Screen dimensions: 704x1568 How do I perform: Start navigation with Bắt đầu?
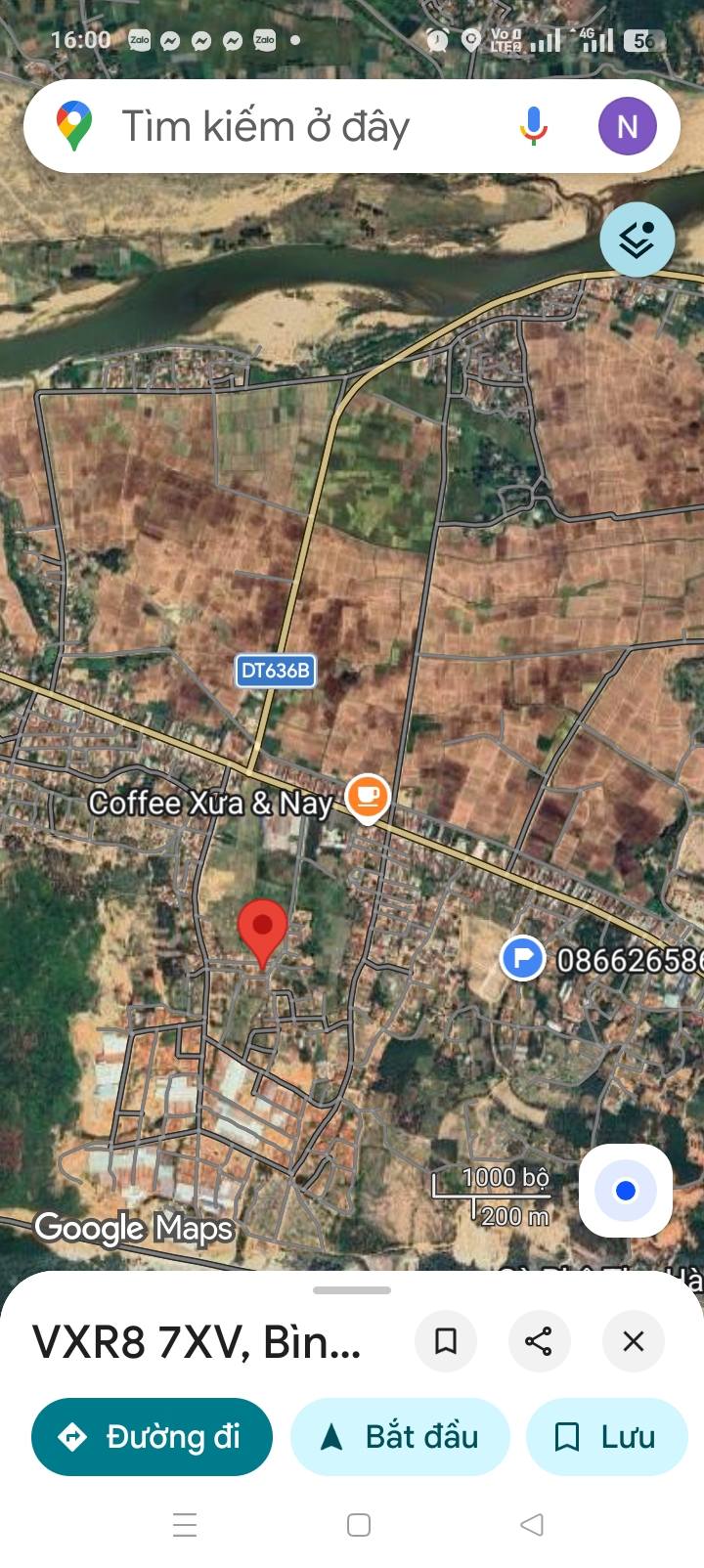click(x=400, y=1437)
